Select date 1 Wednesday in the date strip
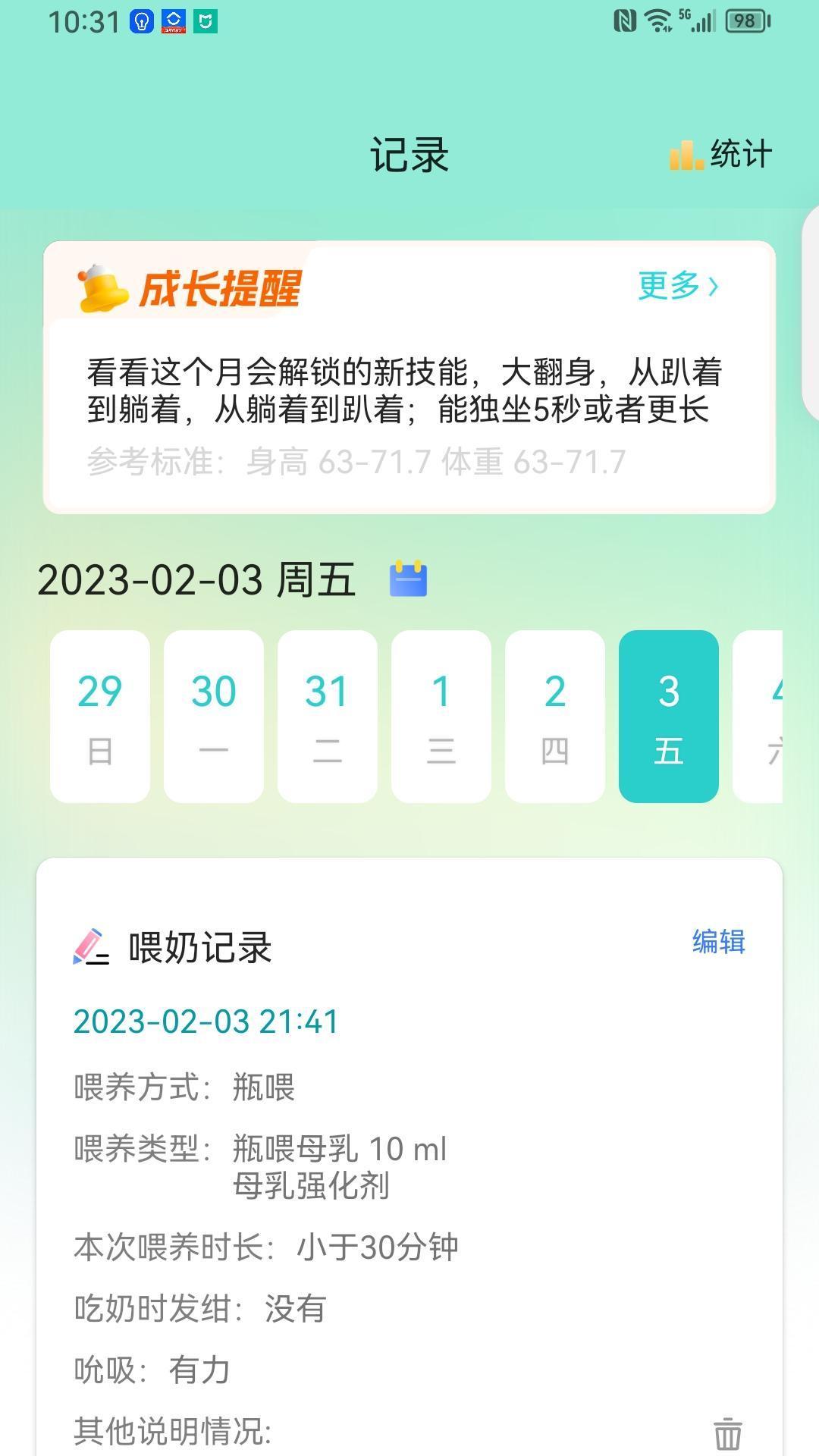Image resolution: width=819 pixels, height=1456 pixels. 441,715
